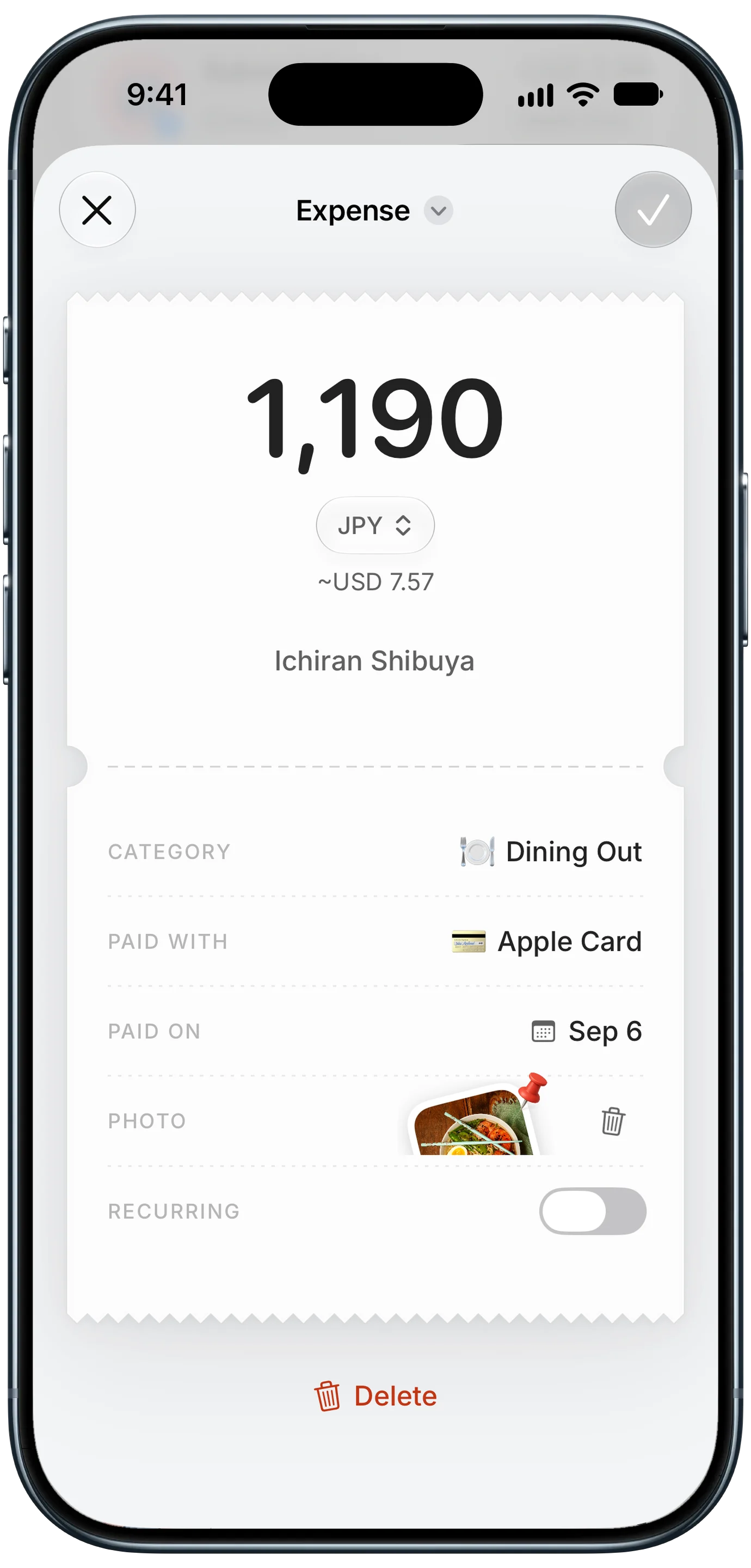Viewport: 751px width, 1568px height.
Task: Edit the 1,190 amount
Action: point(375,421)
